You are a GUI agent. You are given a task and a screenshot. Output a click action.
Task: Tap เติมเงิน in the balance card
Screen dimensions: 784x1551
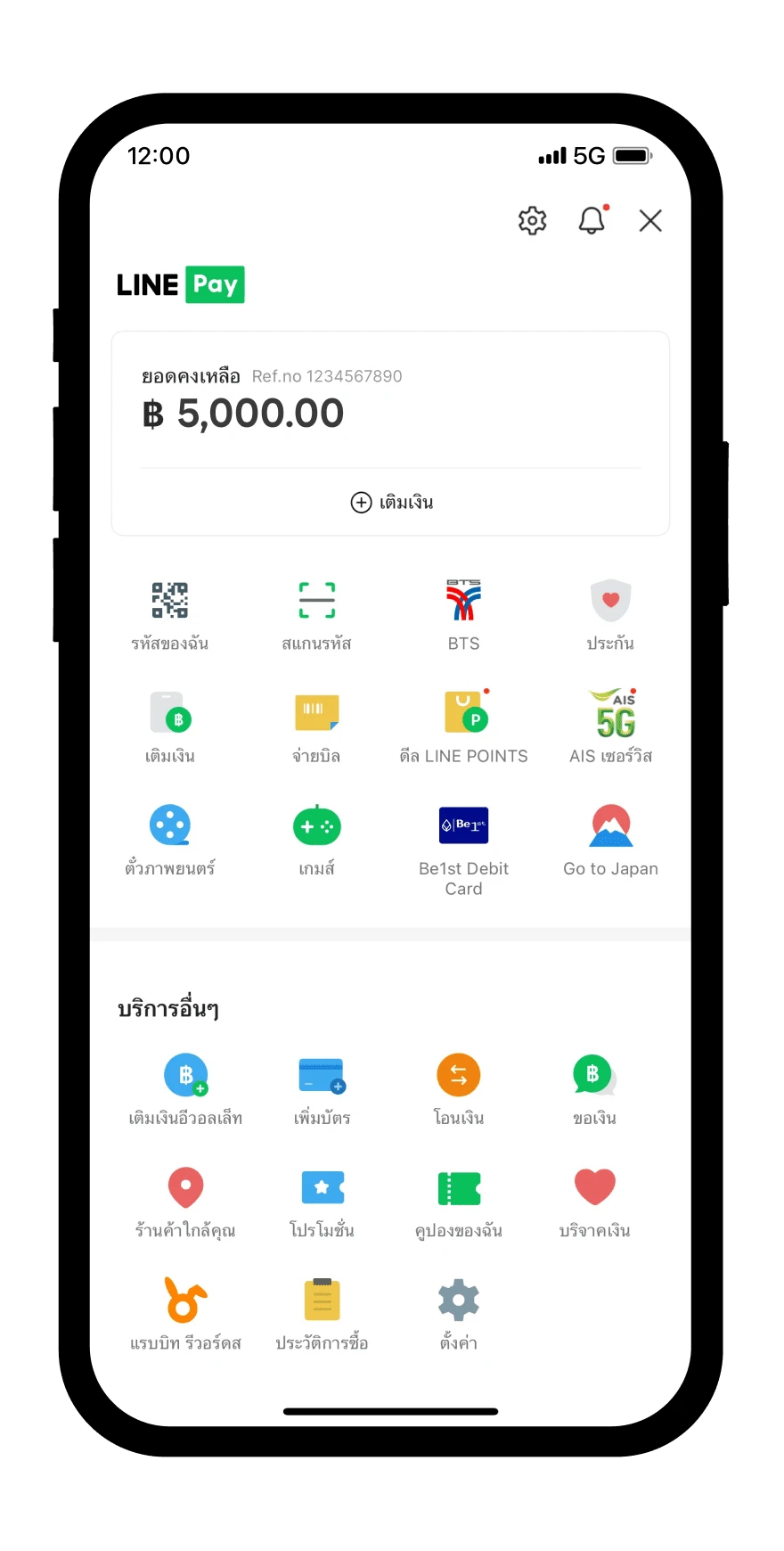391,503
